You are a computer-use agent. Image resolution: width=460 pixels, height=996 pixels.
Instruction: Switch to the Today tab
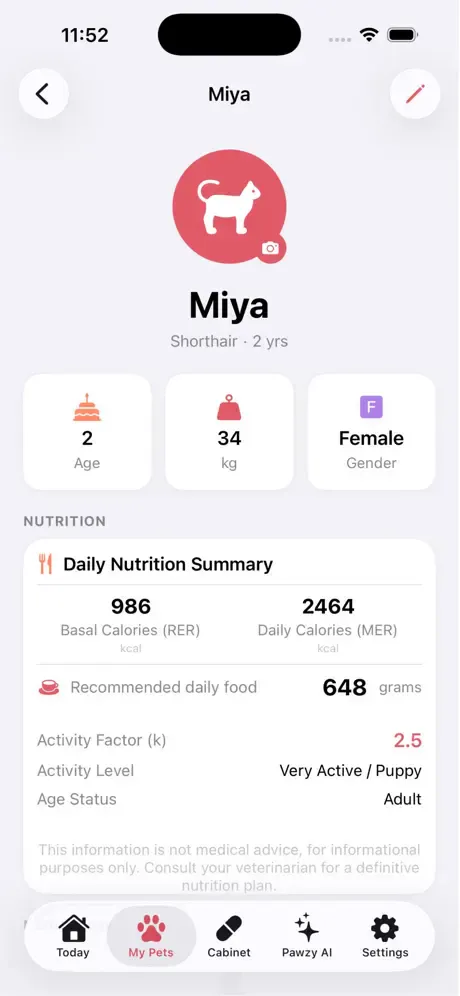(74, 936)
